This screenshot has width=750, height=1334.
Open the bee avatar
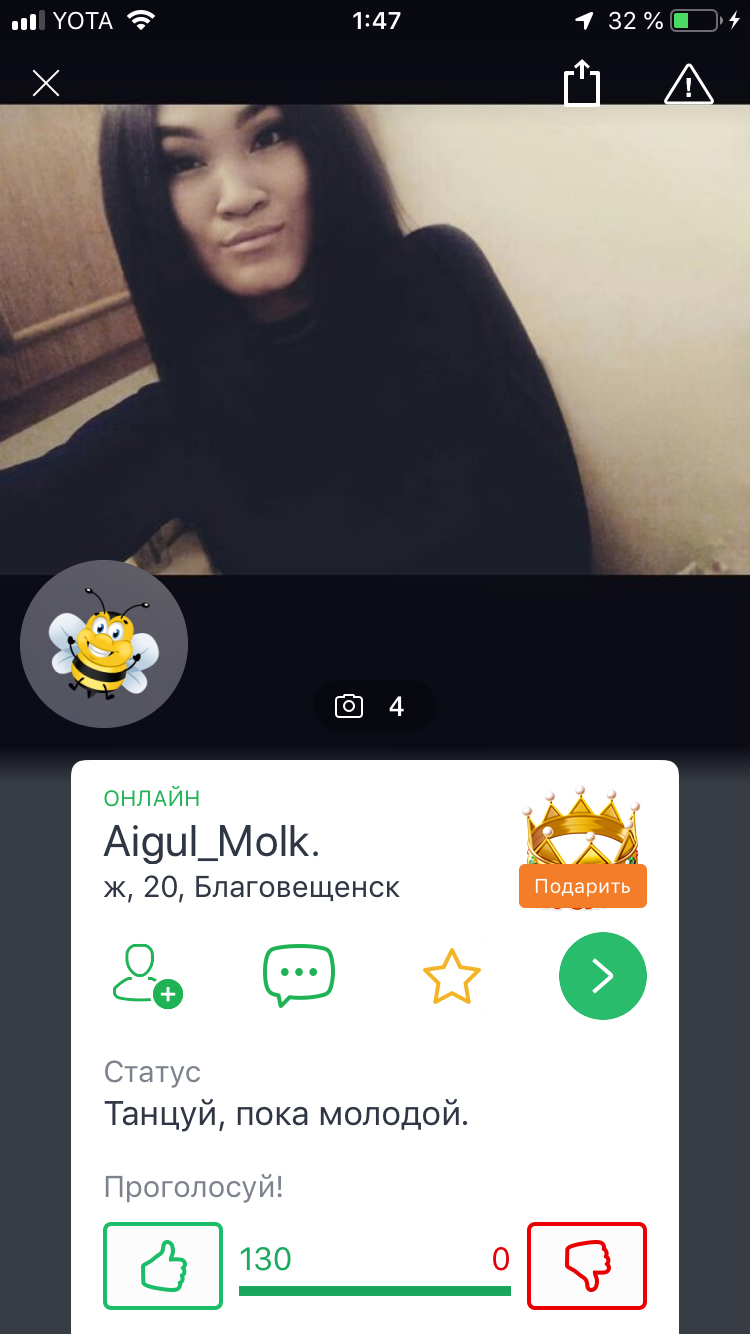[x=104, y=644]
